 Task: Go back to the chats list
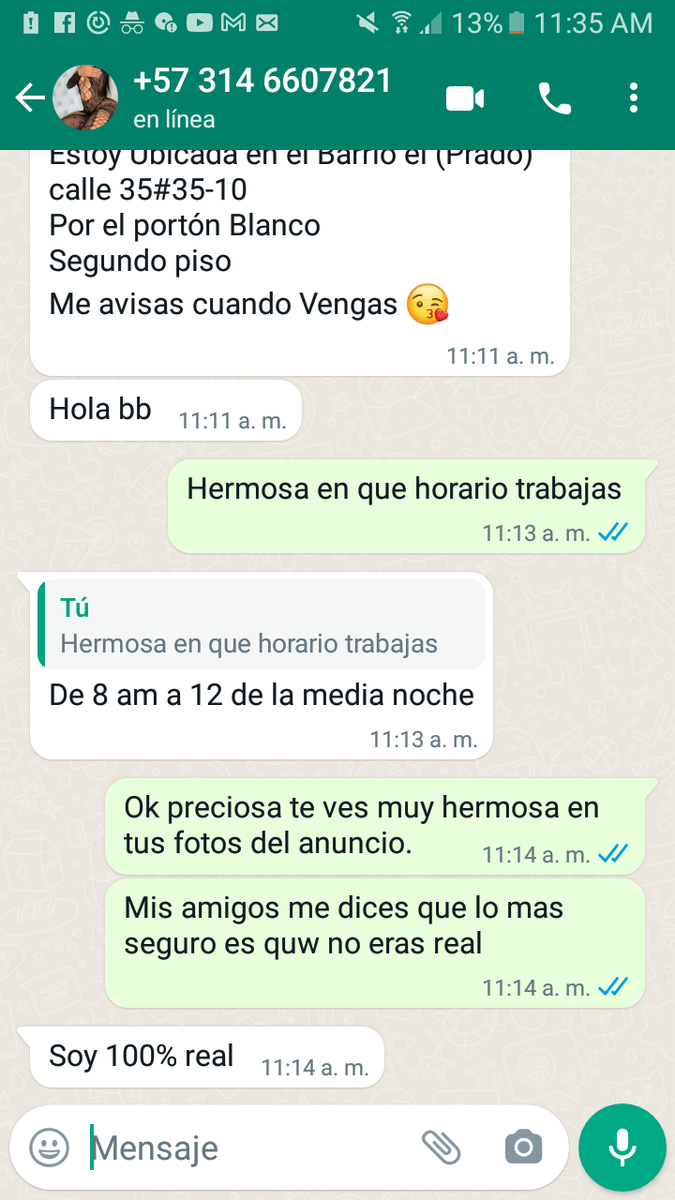(x=30, y=98)
